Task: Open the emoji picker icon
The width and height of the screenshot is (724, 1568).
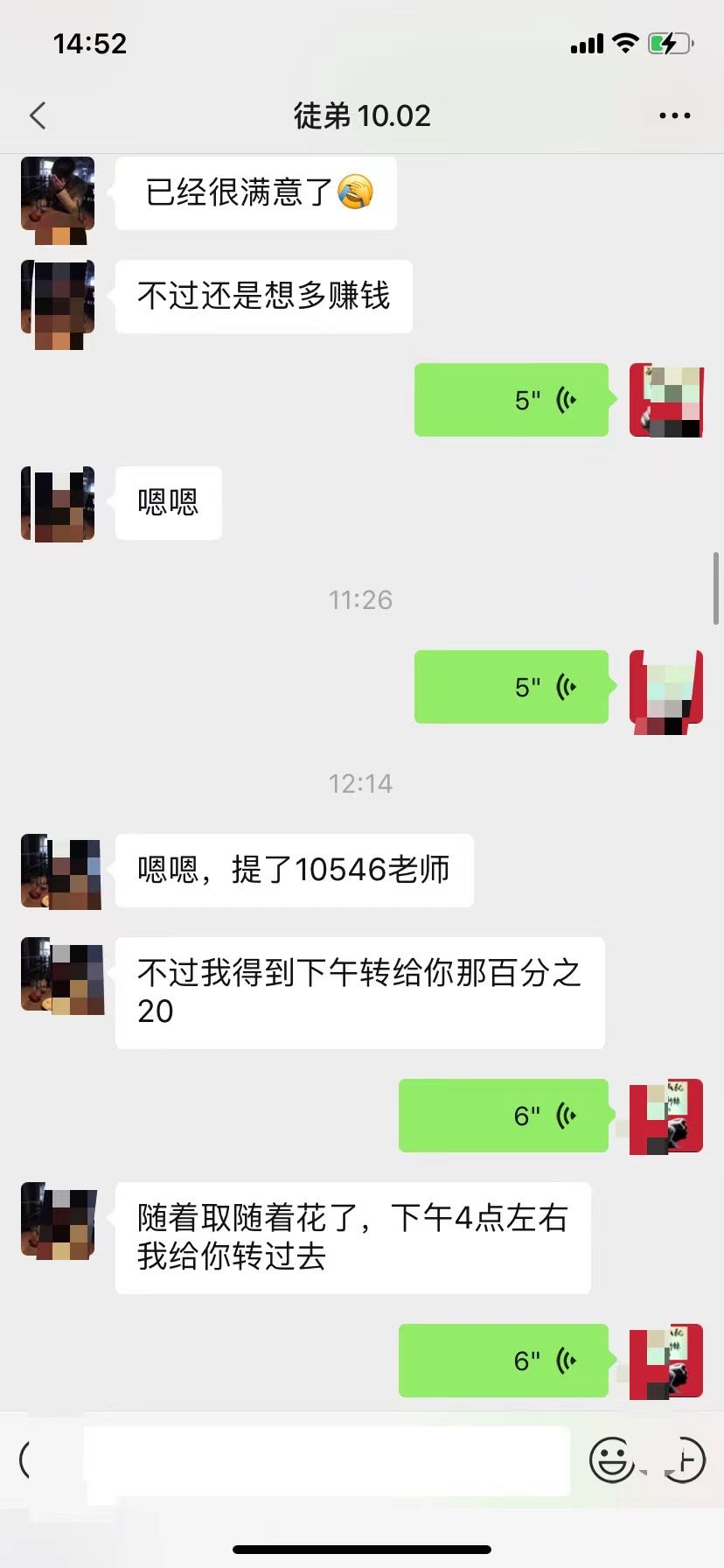Action: (613, 1459)
